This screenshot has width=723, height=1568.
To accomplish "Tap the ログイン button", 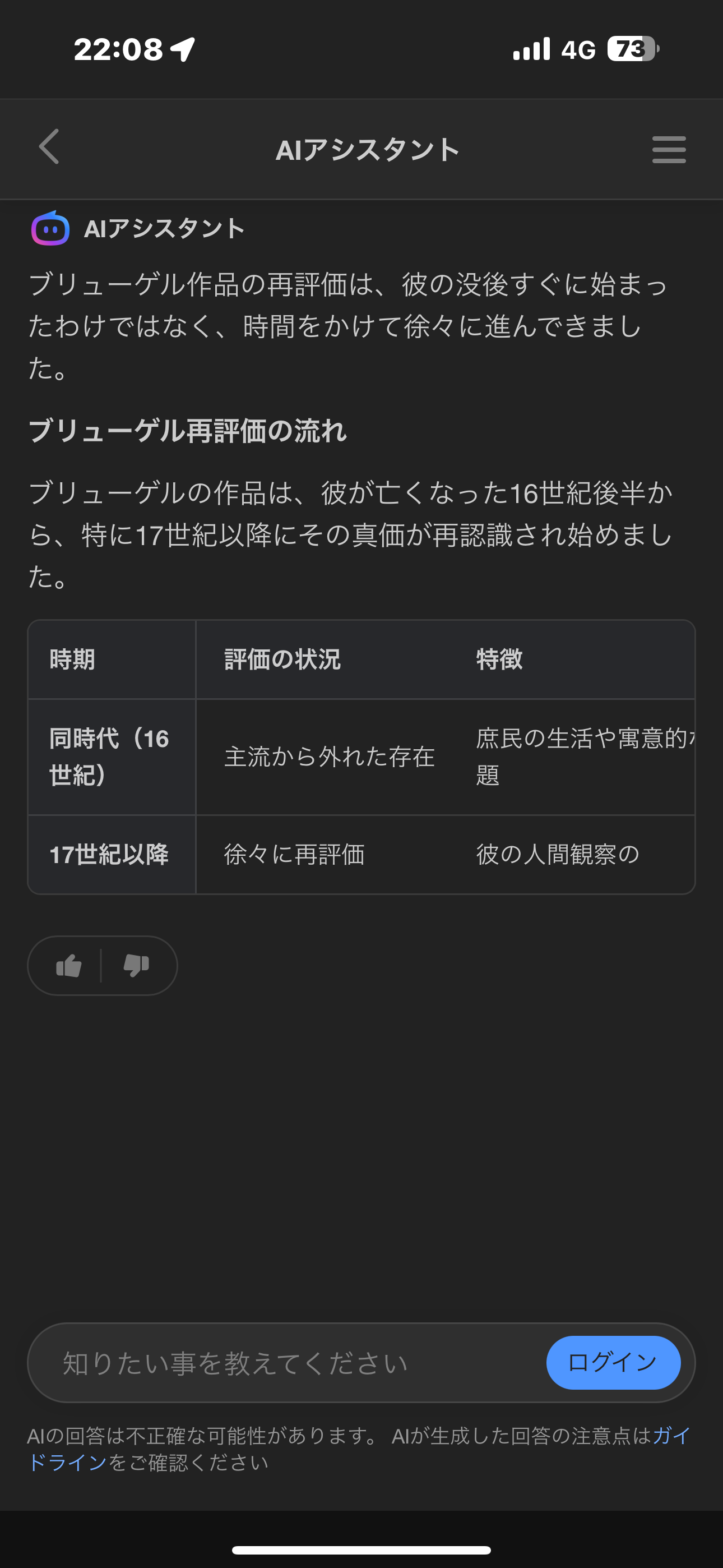I will 612,1362.
